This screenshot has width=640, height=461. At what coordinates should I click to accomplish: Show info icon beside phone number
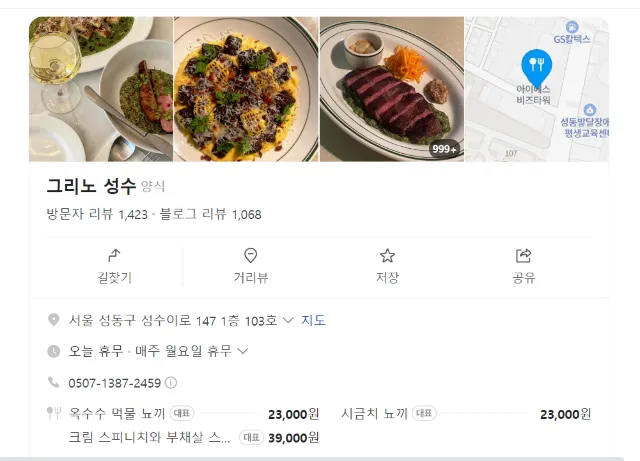(171, 383)
